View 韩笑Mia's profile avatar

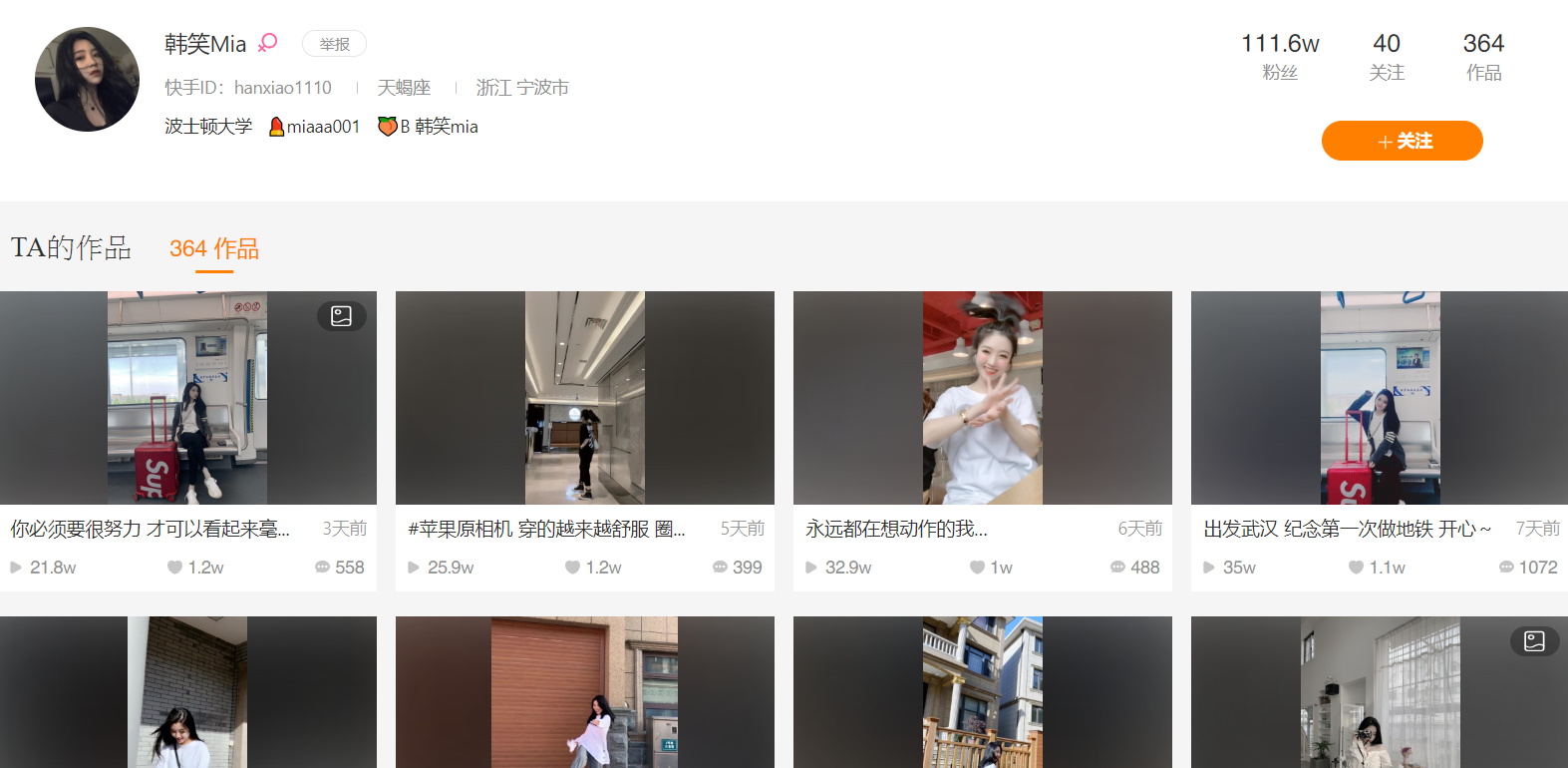pyautogui.click(x=87, y=80)
